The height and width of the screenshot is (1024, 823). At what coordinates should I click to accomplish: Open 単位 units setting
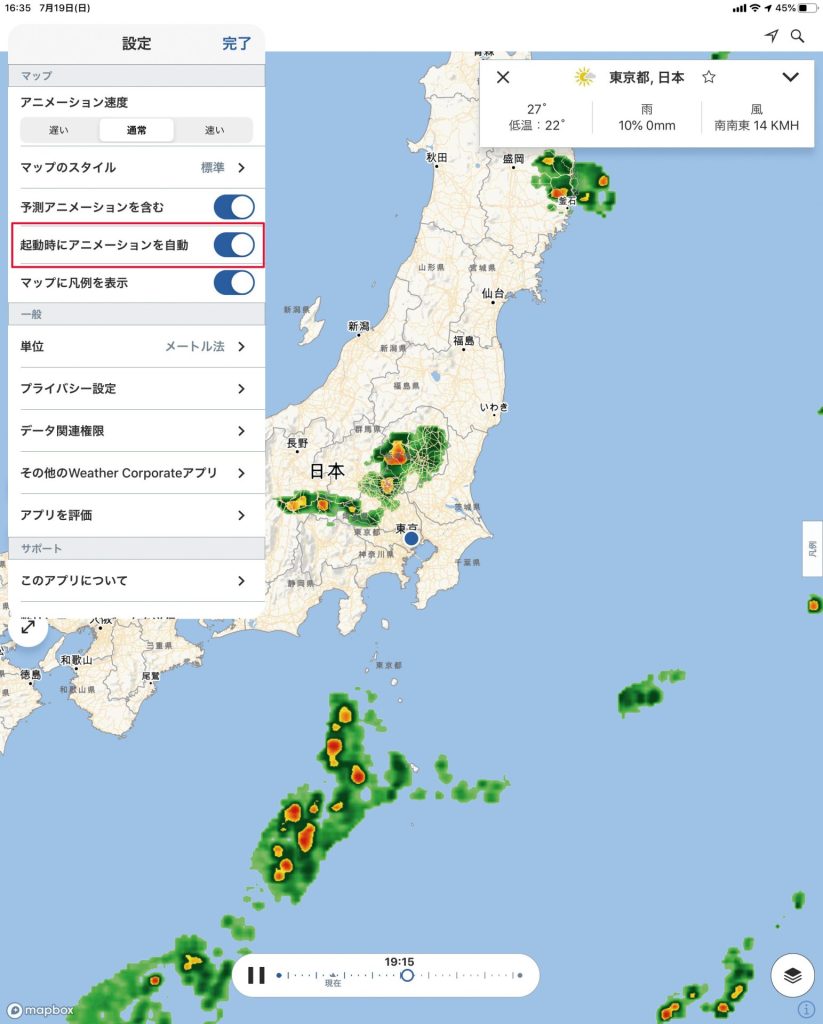(x=136, y=346)
